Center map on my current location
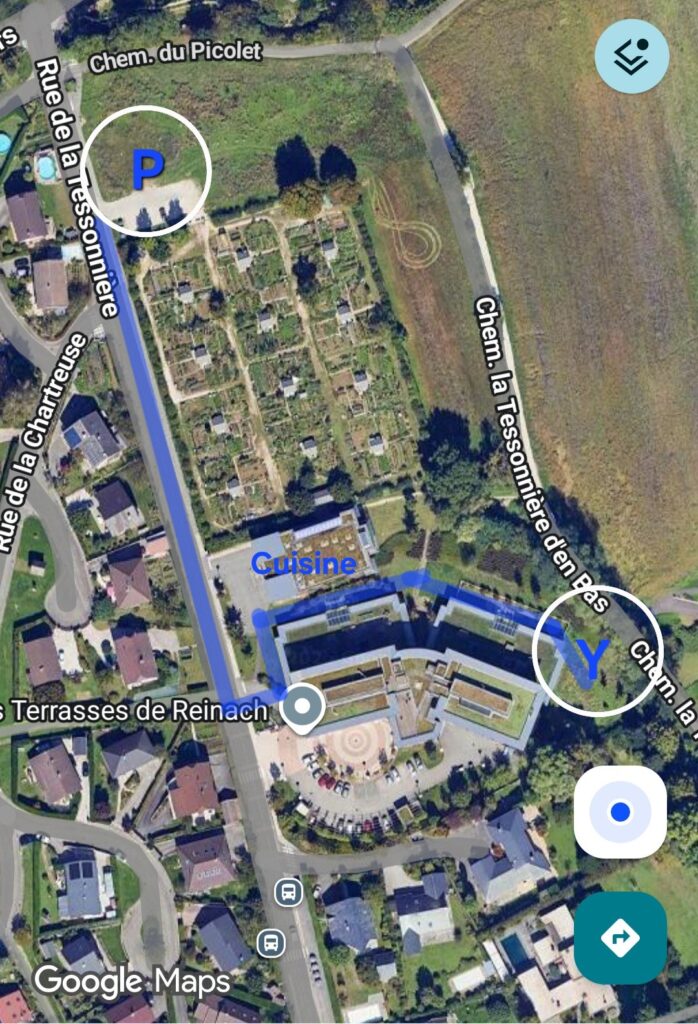Screen dimensions: 698x1024 point(620,812)
